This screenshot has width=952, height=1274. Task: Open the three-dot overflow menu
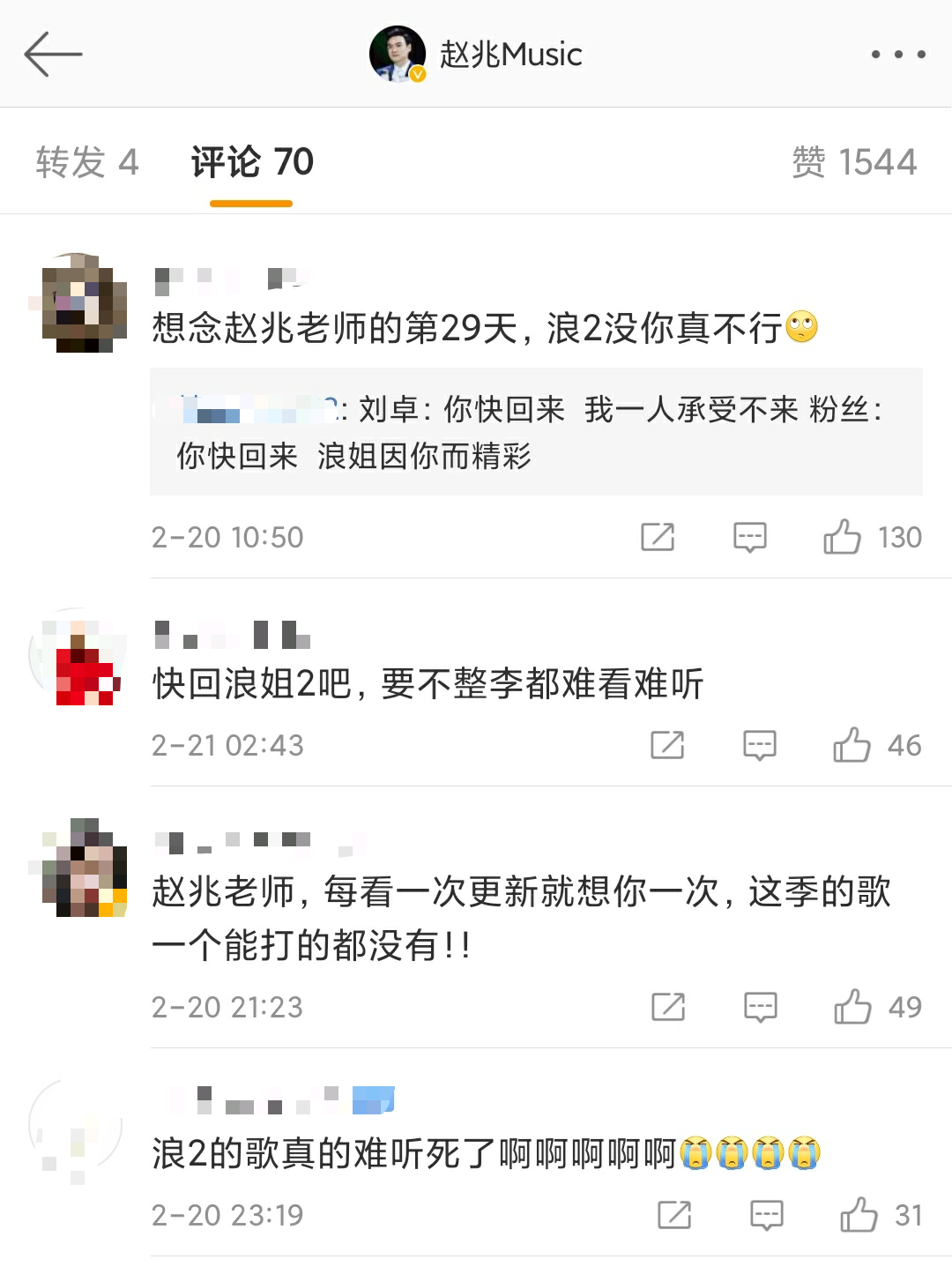(x=897, y=55)
